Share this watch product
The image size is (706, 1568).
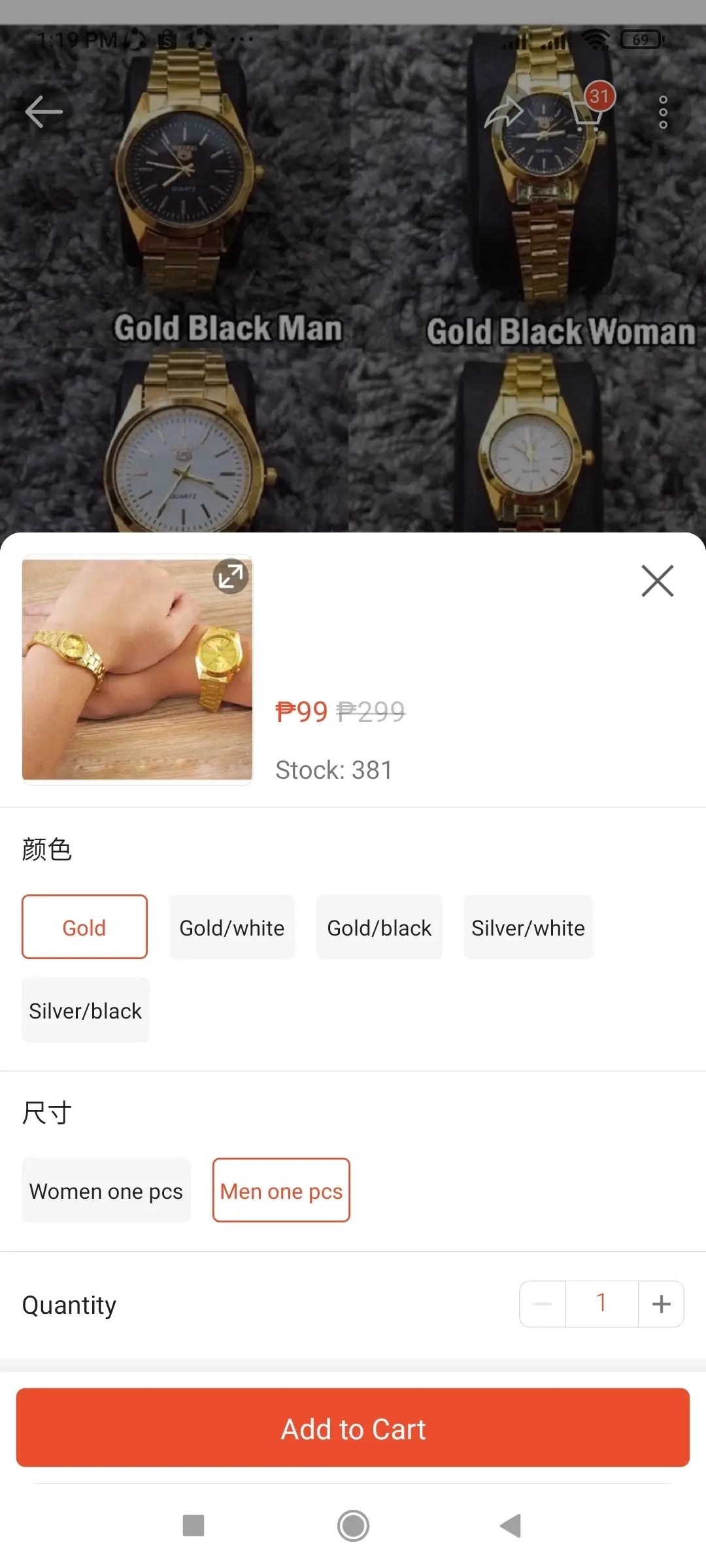tap(504, 112)
